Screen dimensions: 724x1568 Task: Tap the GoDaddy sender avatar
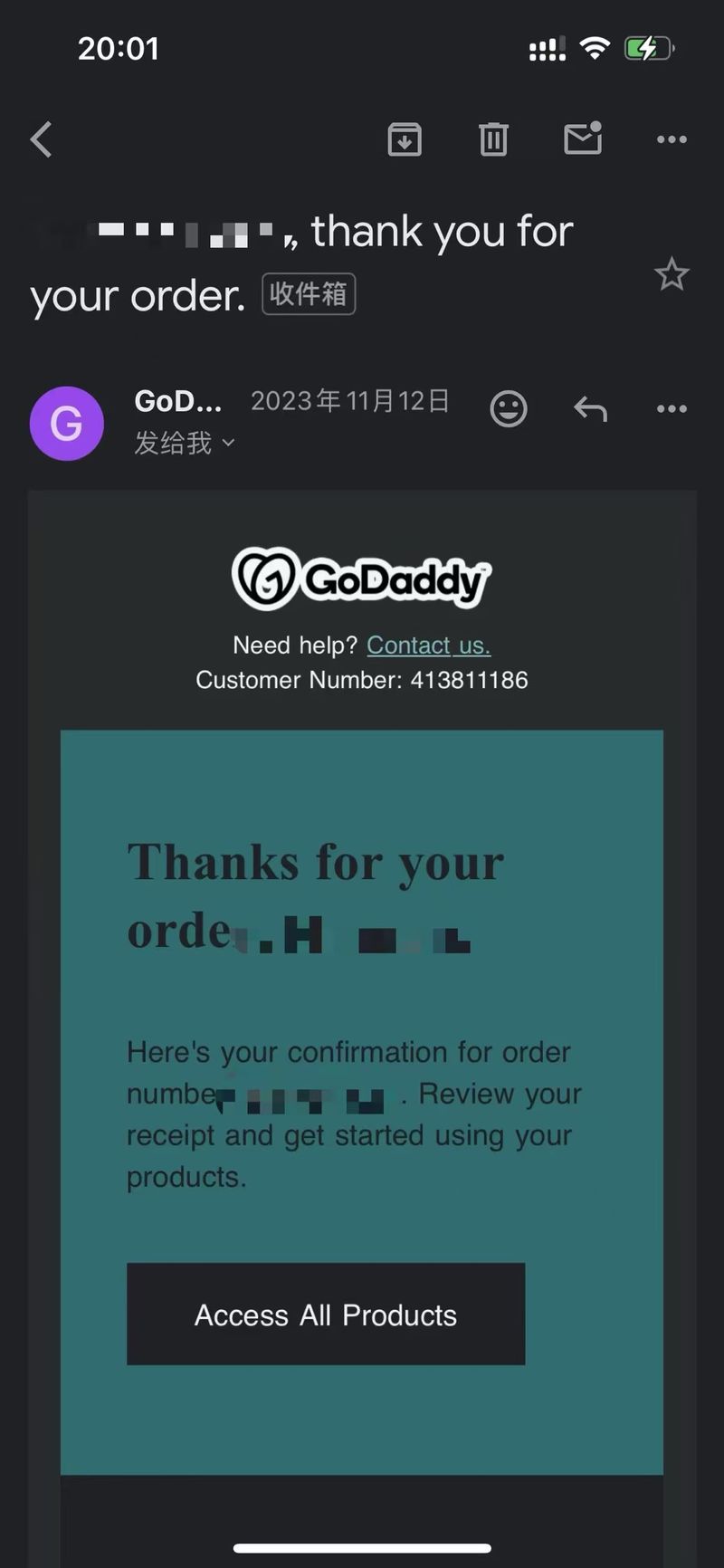click(66, 423)
